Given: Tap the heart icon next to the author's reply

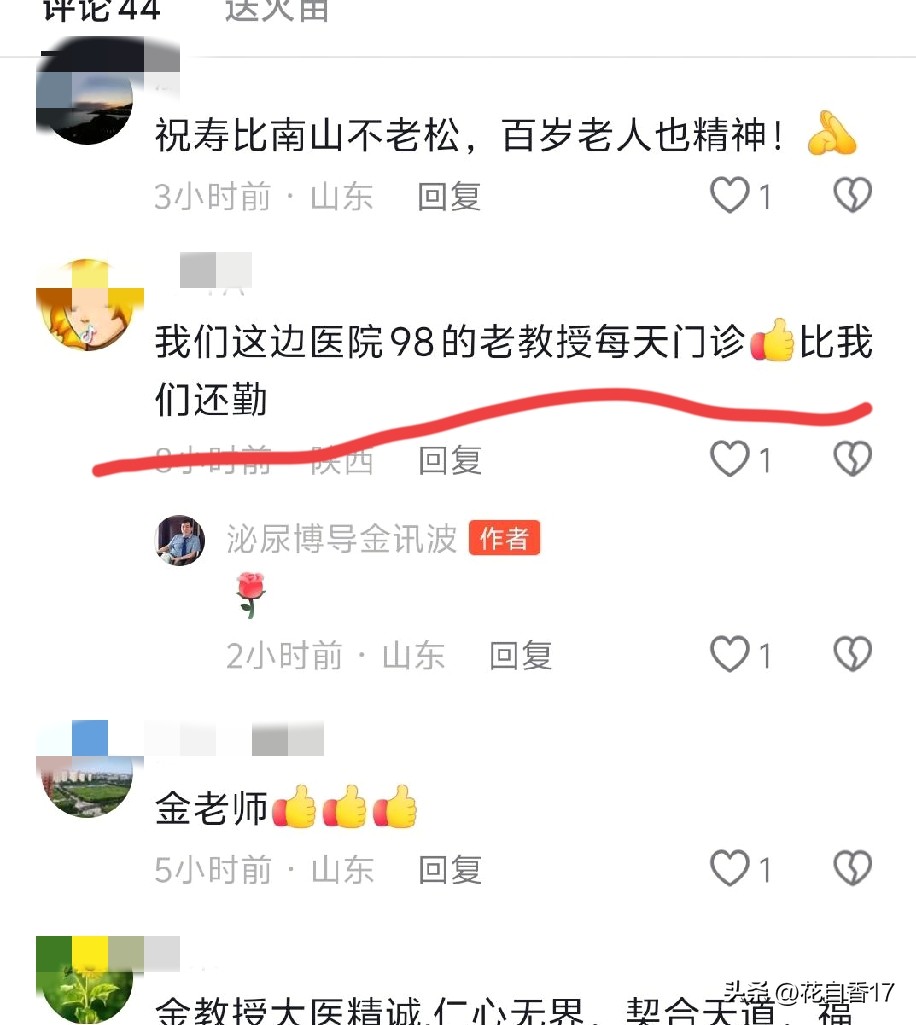Looking at the screenshot, I should (729, 654).
